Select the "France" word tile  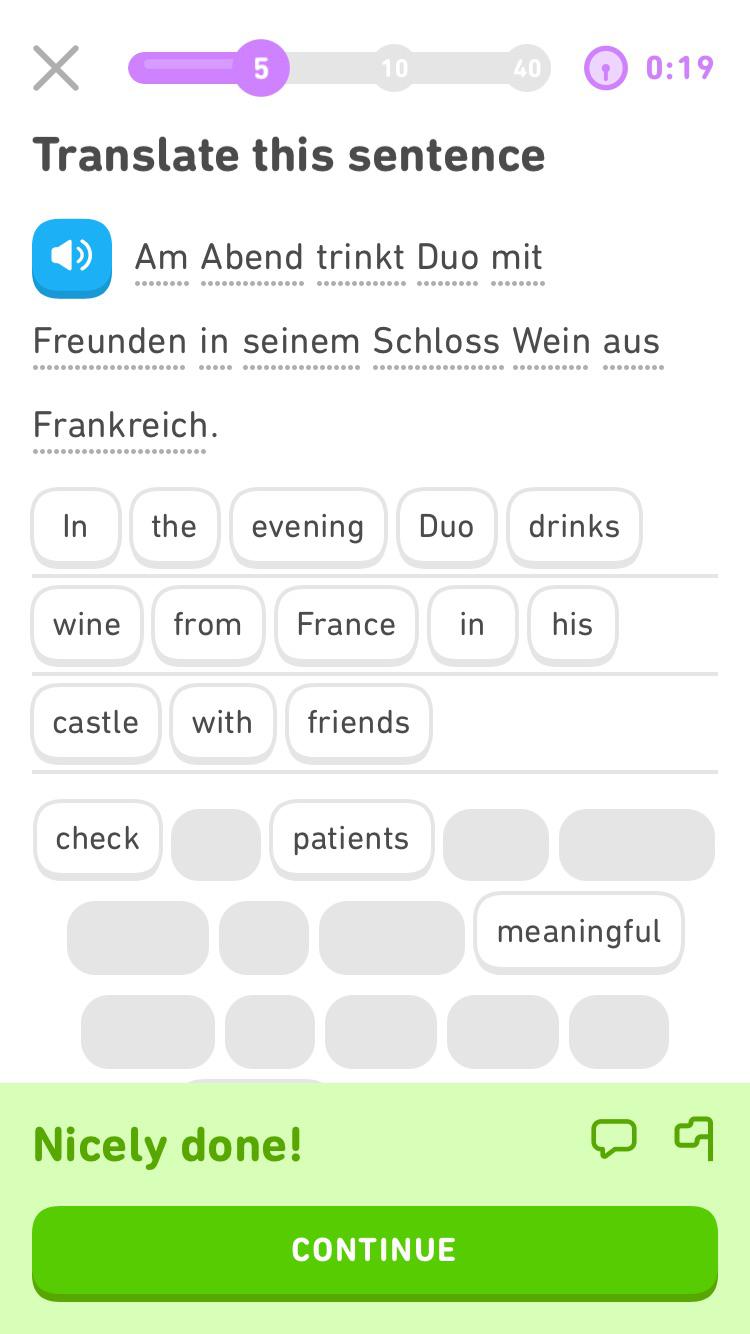(346, 624)
